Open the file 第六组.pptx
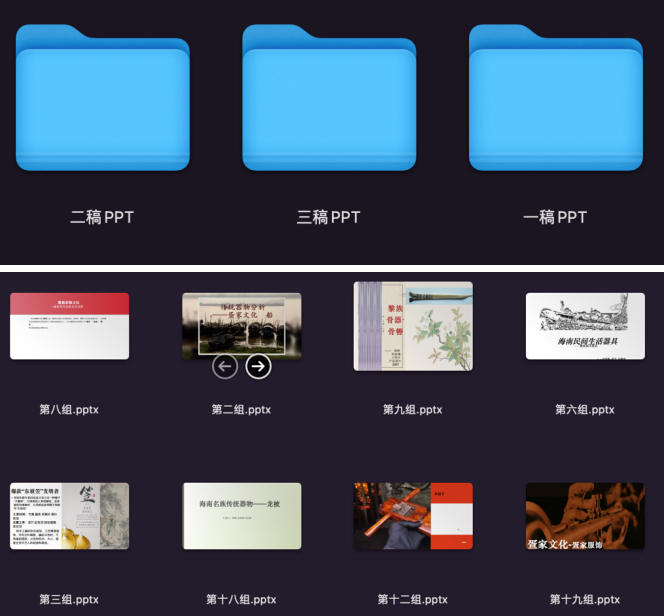The image size is (664, 616). coord(585,327)
